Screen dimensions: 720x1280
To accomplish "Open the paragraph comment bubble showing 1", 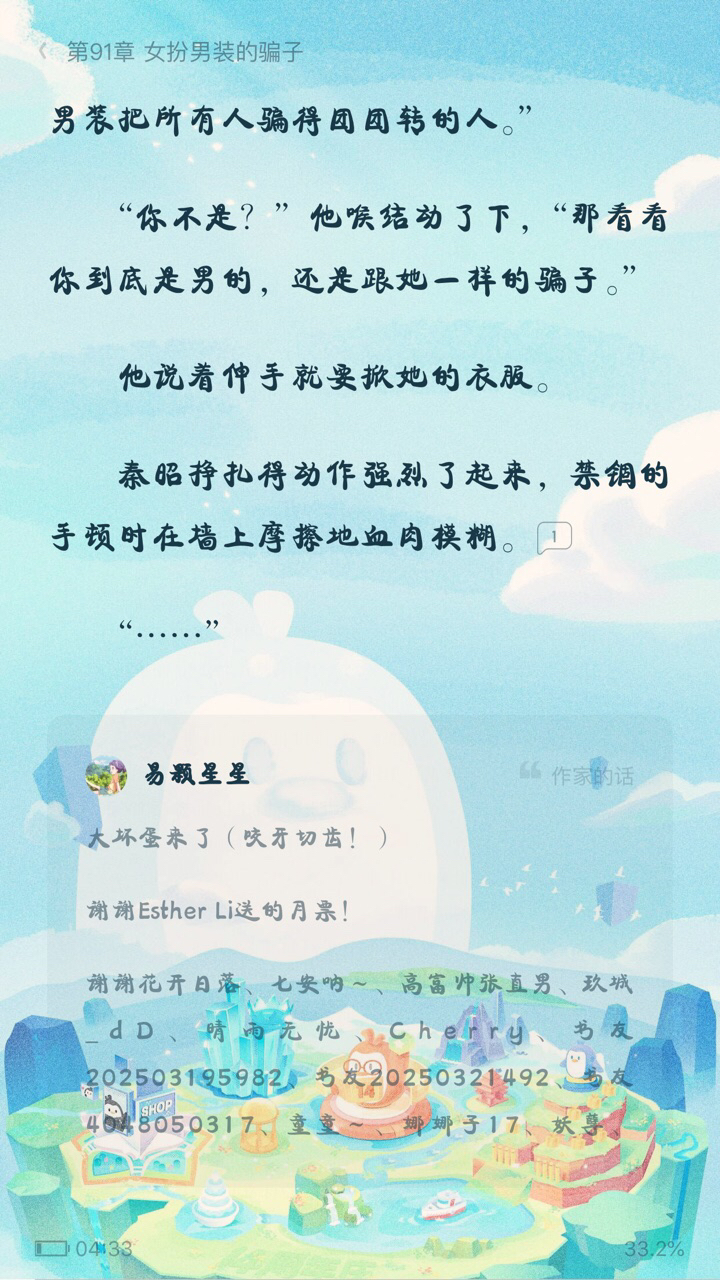I will pos(554,537).
